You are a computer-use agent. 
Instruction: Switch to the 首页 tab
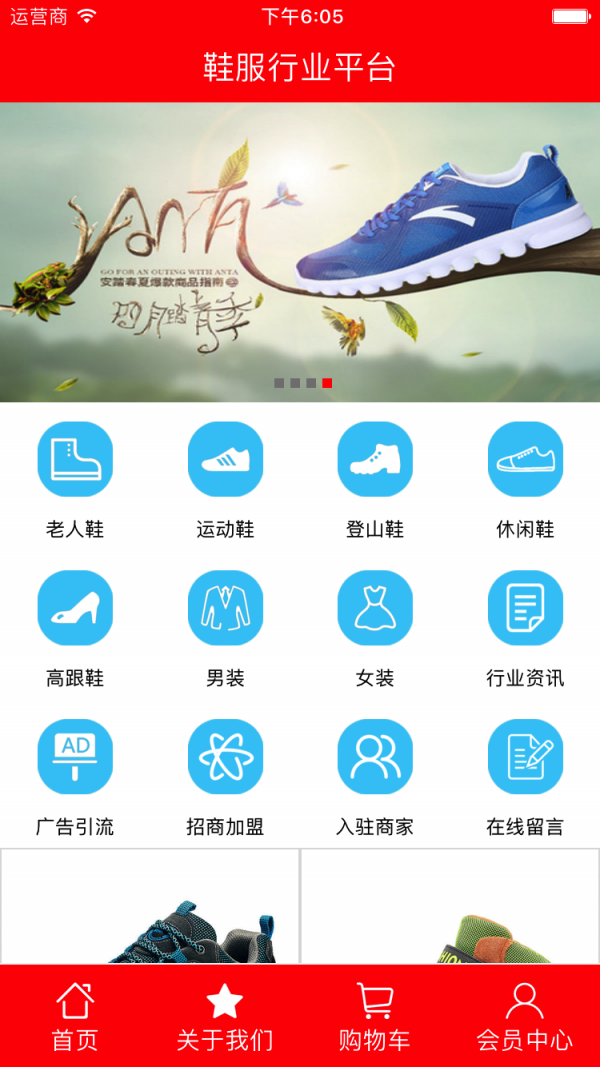click(75, 1016)
